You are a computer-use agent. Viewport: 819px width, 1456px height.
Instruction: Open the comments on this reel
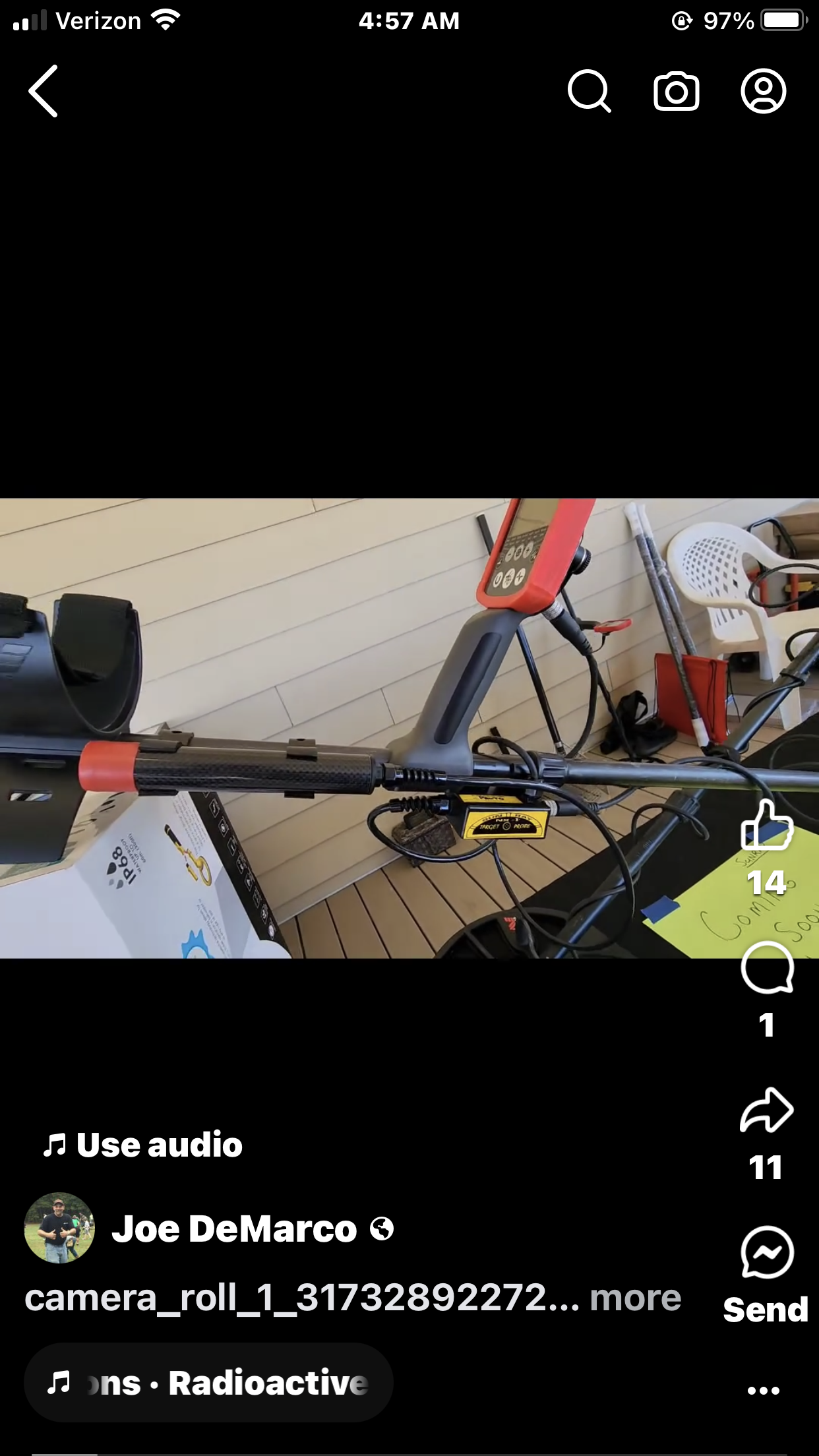766,967
